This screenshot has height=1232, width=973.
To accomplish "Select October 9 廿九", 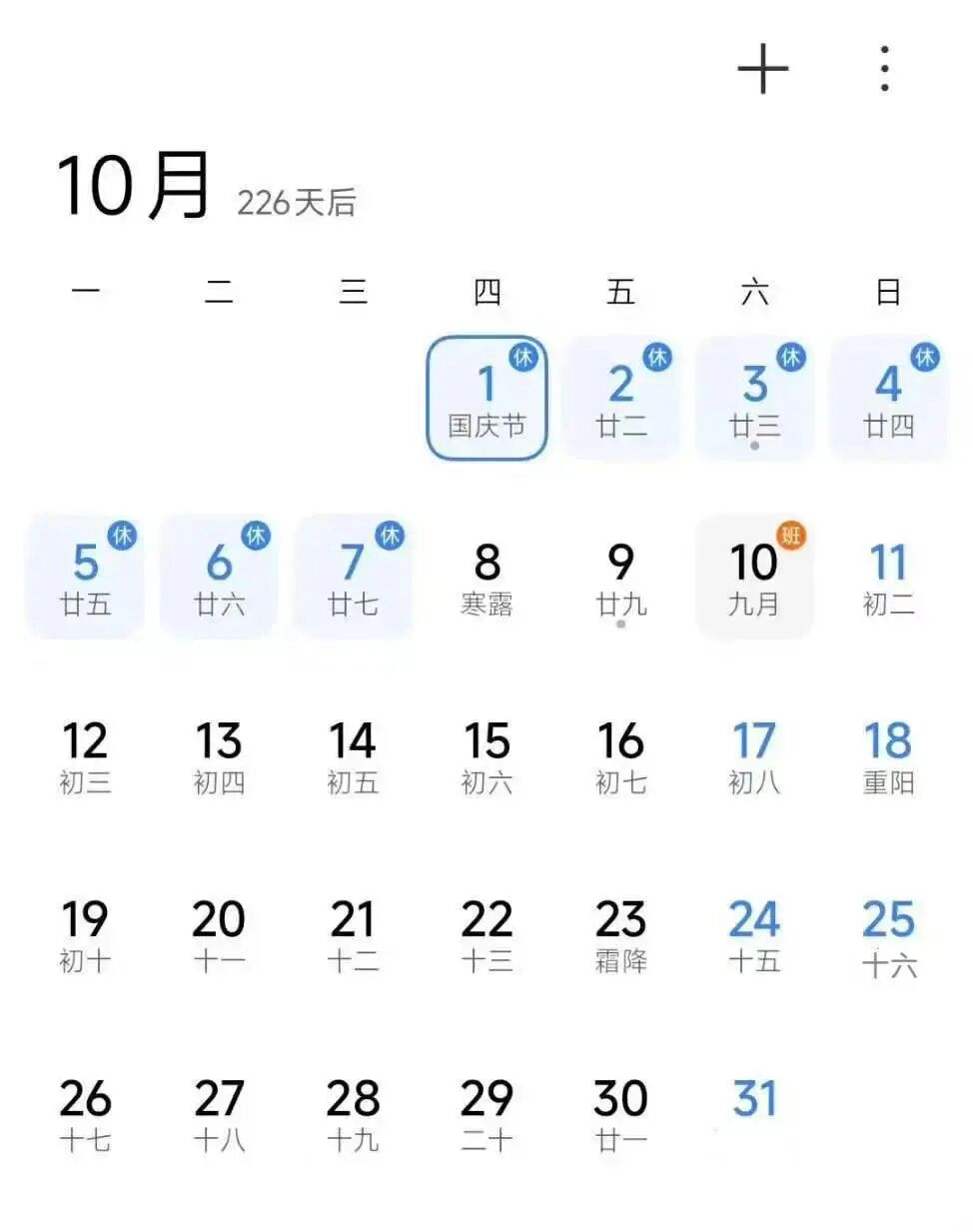I will 620,577.
